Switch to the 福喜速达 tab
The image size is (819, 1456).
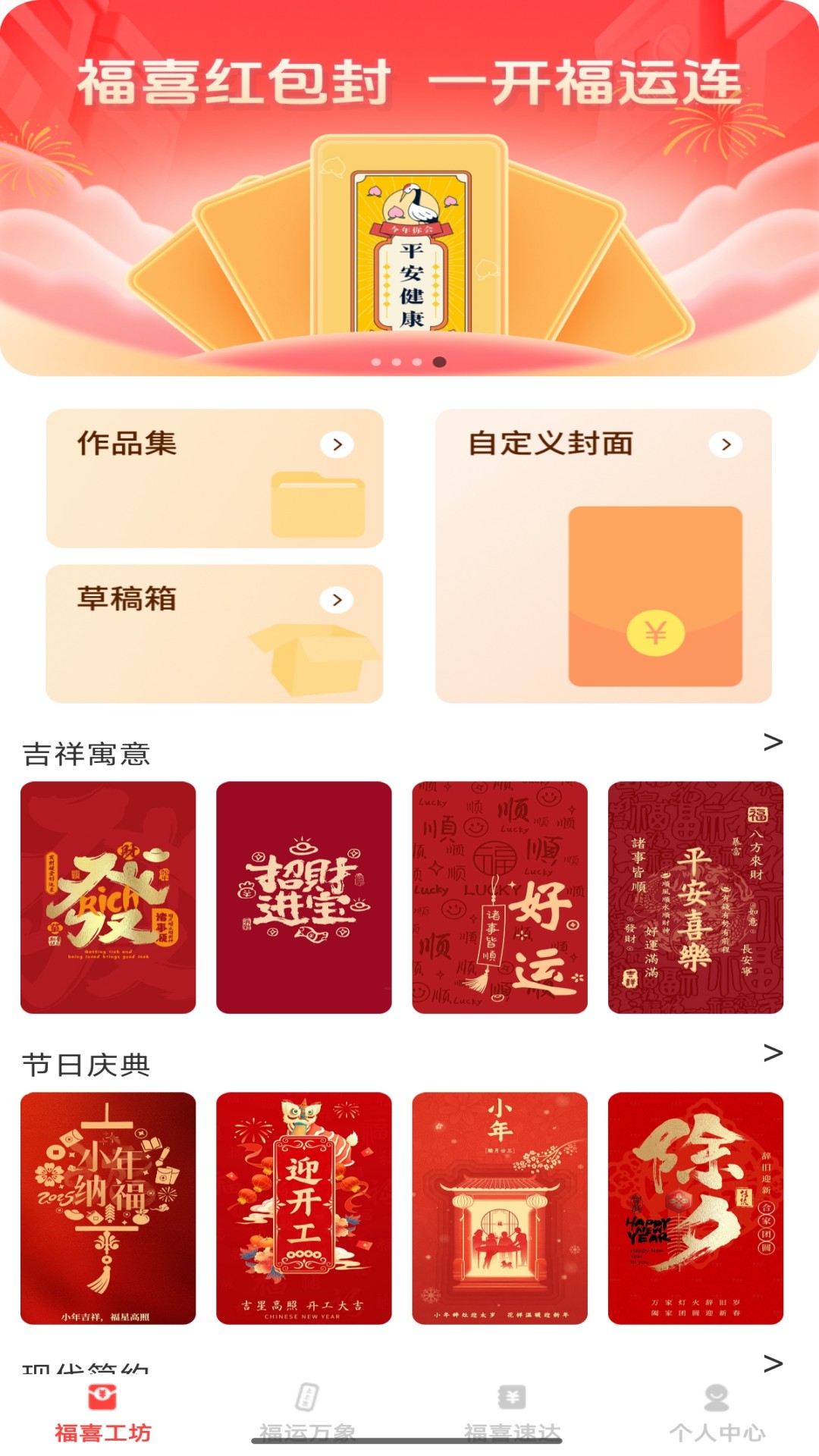click(512, 1414)
